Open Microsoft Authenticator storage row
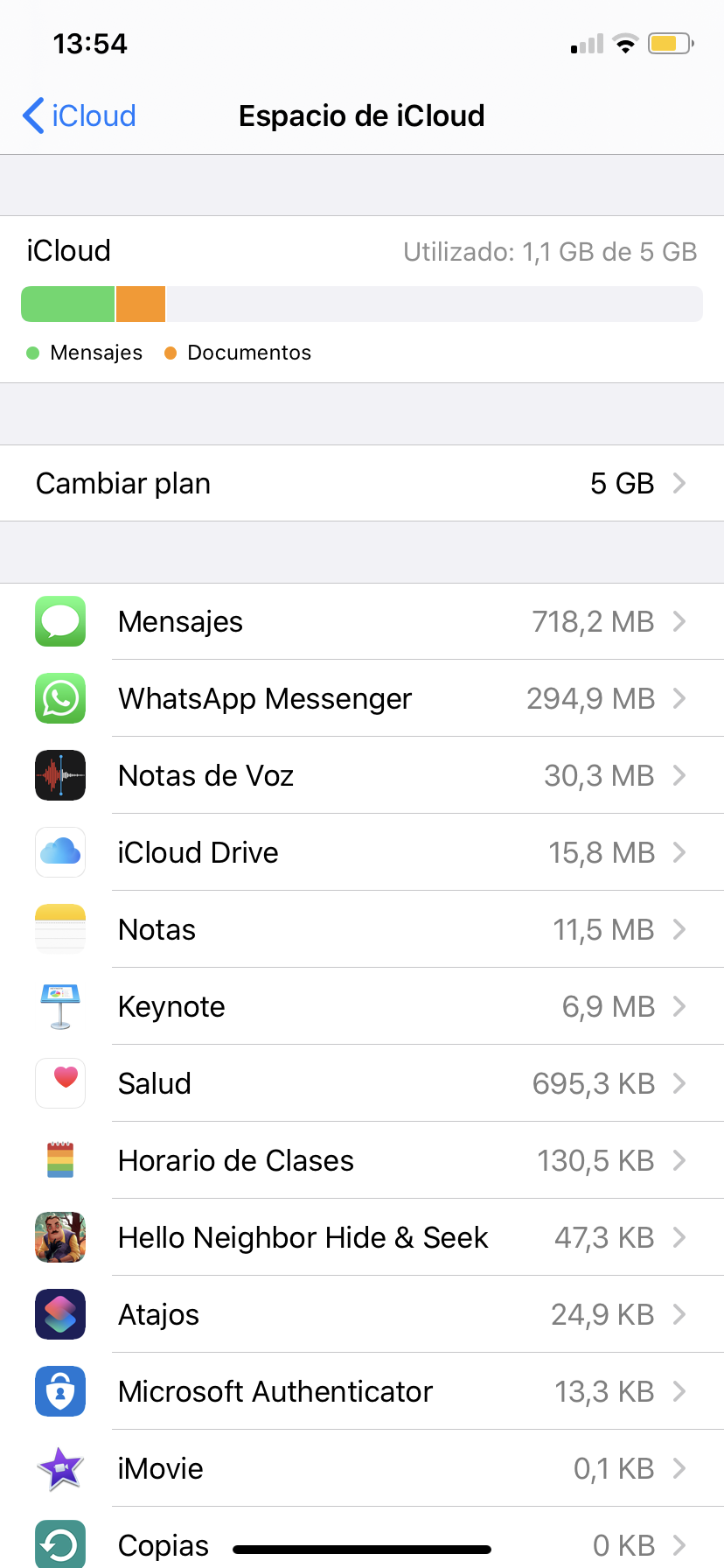Viewport: 724px width, 1568px height. pos(362,1391)
